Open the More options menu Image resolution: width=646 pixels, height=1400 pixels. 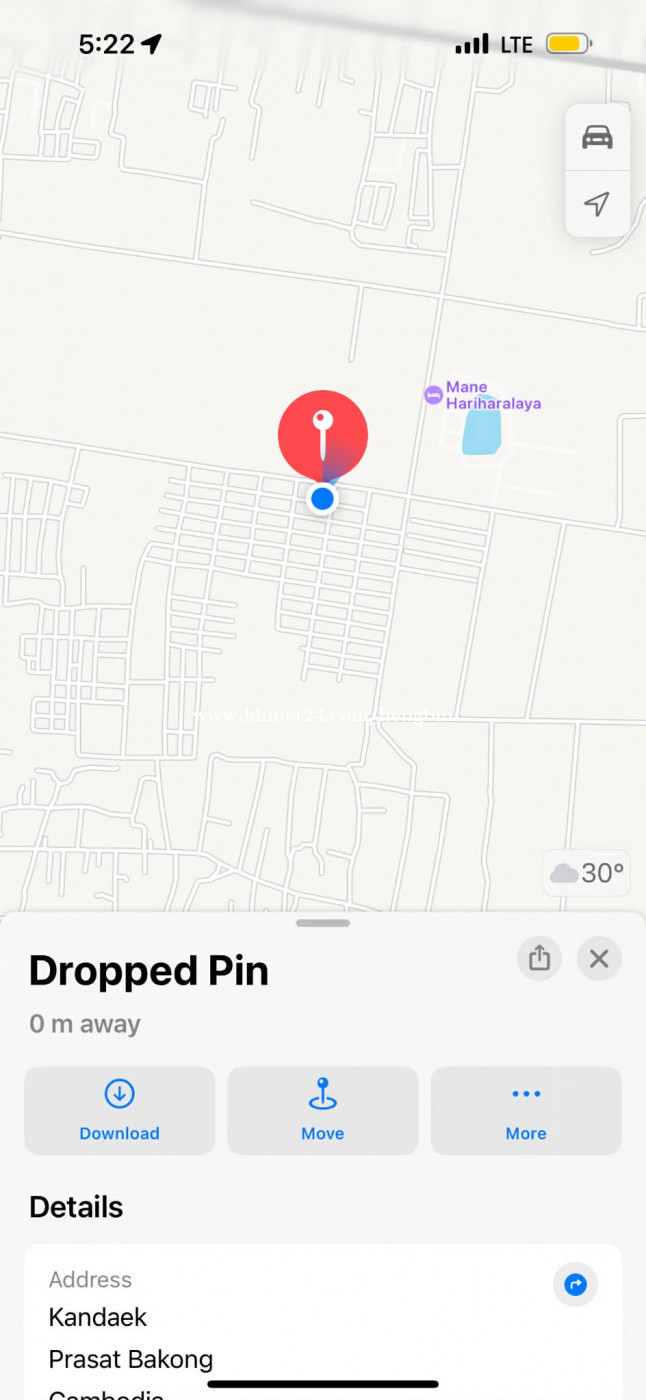(x=526, y=1110)
